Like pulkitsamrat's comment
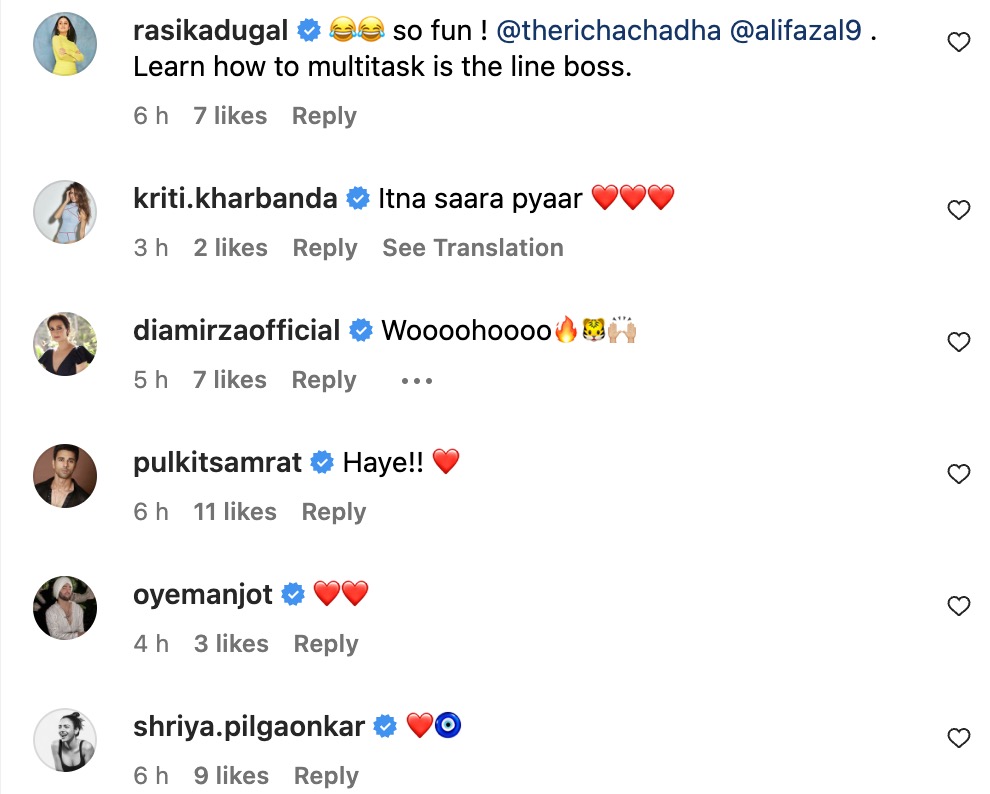990x794 pixels. click(x=958, y=474)
